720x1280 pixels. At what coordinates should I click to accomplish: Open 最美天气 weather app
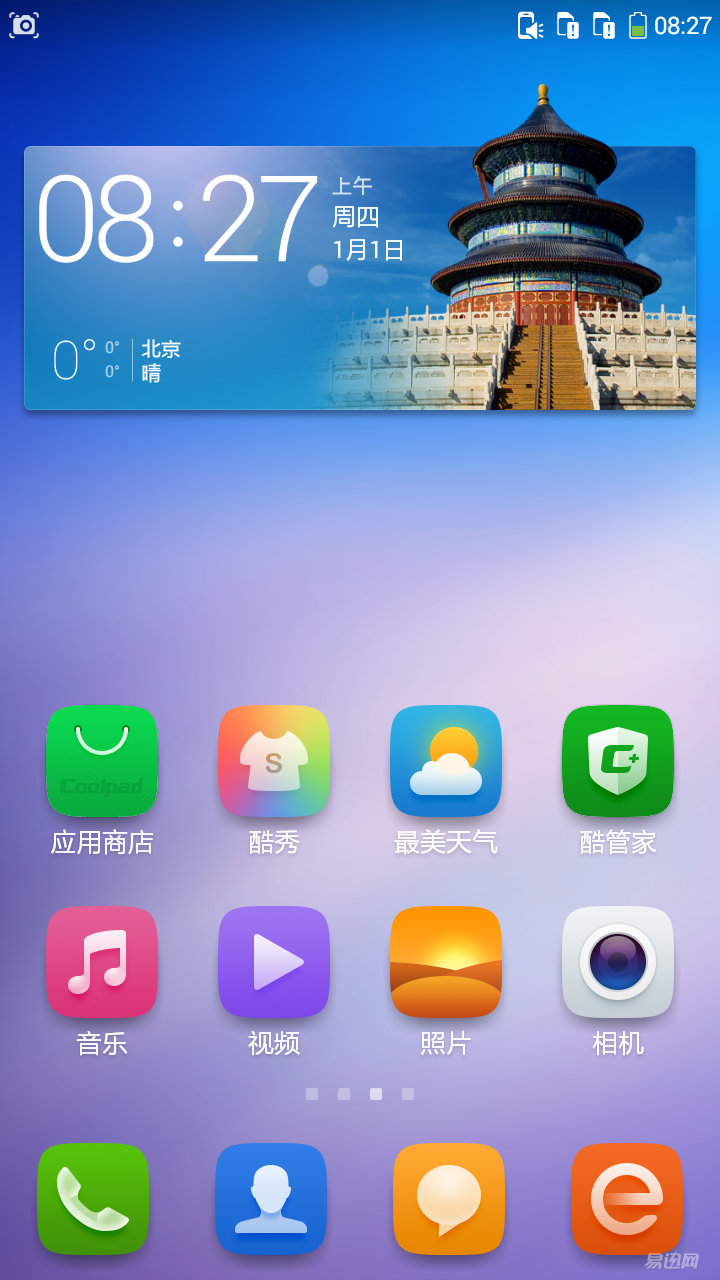pyautogui.click(x=446, y=762)
